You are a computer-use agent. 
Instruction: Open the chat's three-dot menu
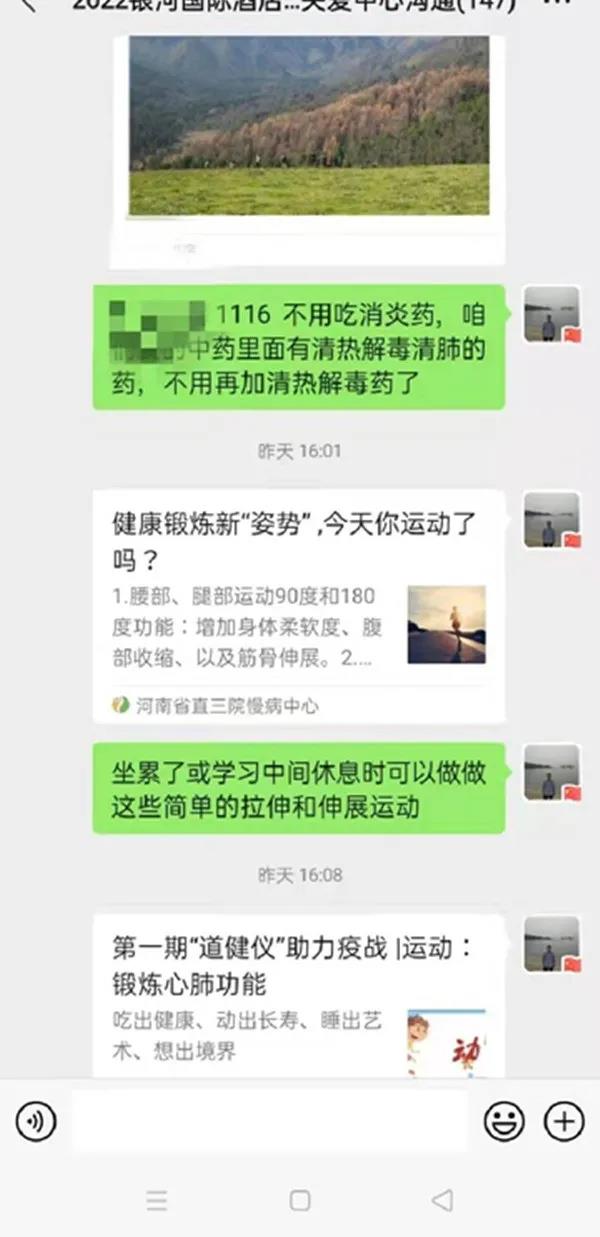coord(568,4)
